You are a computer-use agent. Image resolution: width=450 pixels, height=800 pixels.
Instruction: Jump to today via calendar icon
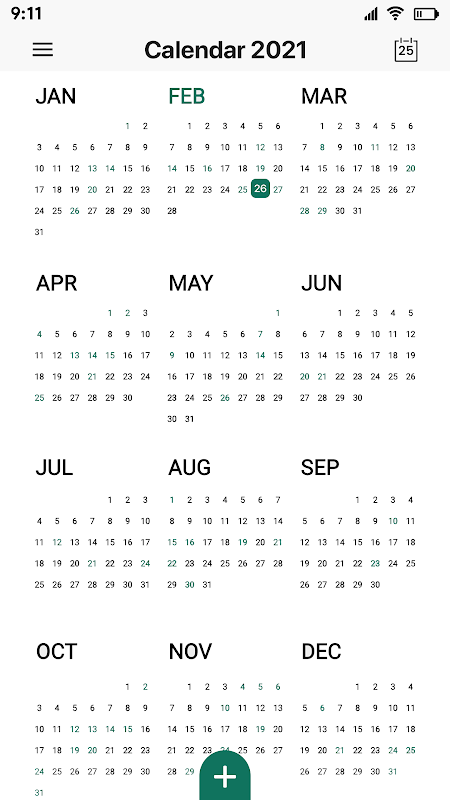406,49
